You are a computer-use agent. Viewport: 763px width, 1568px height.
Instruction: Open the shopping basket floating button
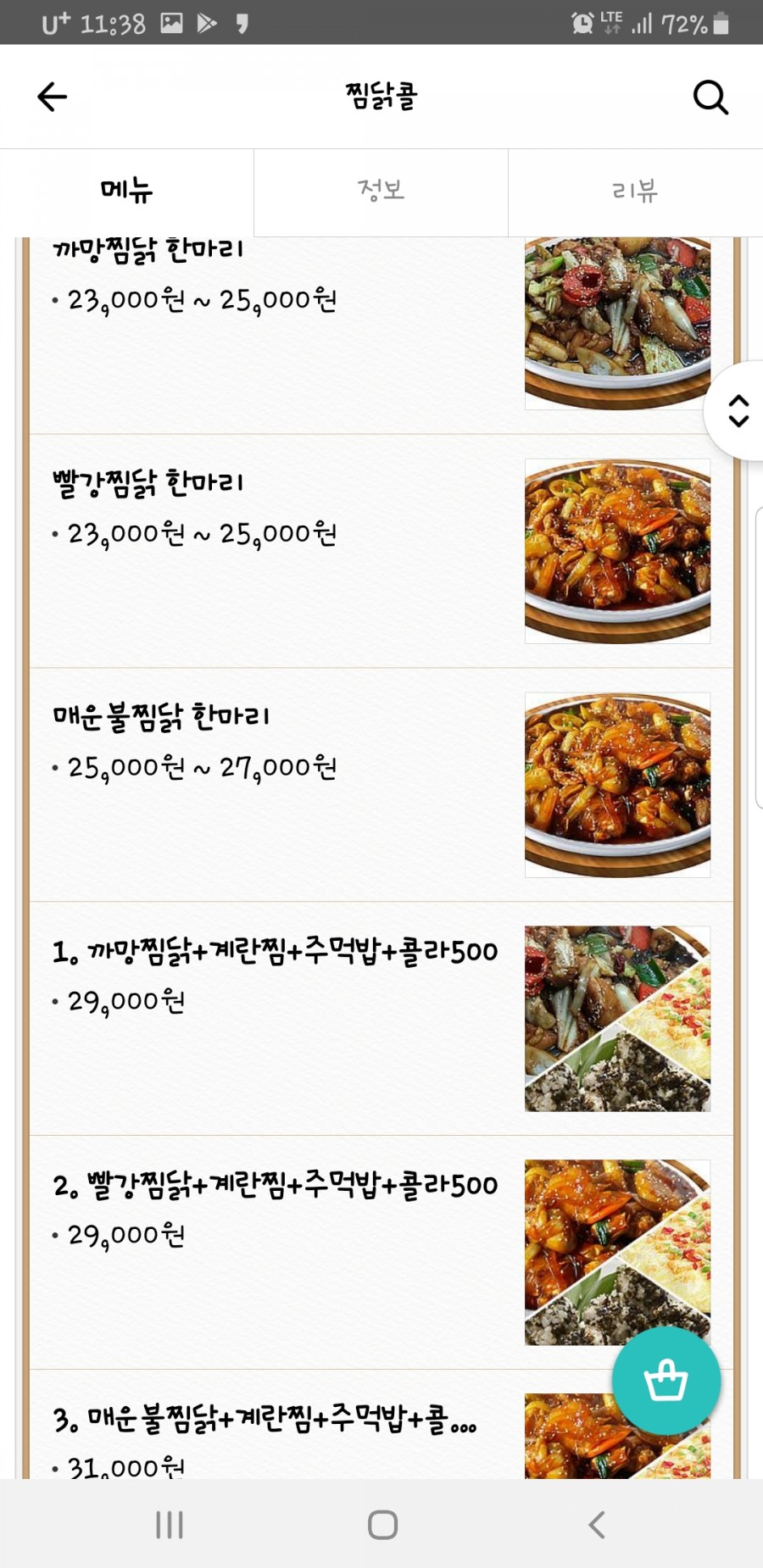point(666,1381)
